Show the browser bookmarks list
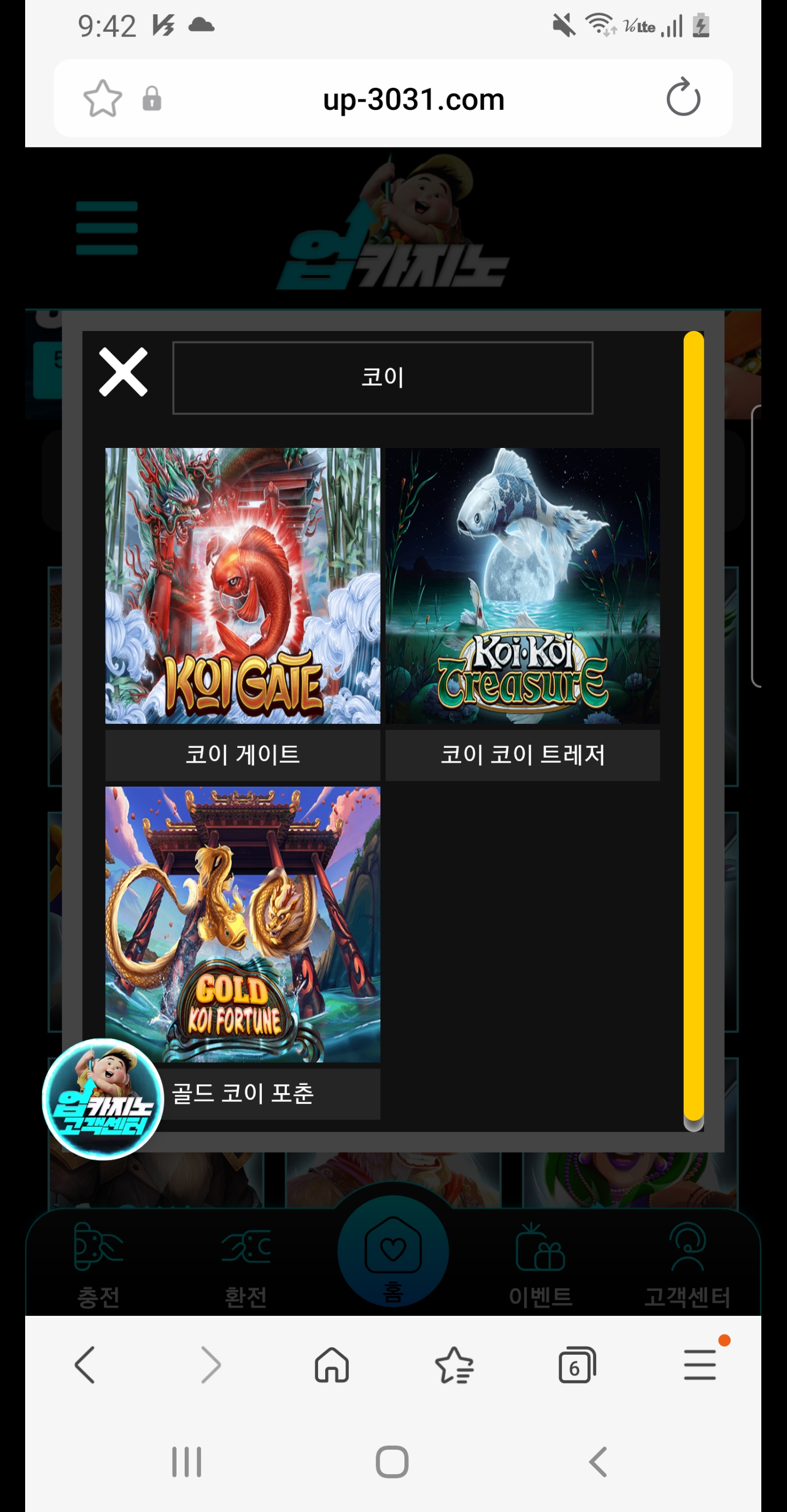This screenshot has width=787, height=1512. point(454,1365)
